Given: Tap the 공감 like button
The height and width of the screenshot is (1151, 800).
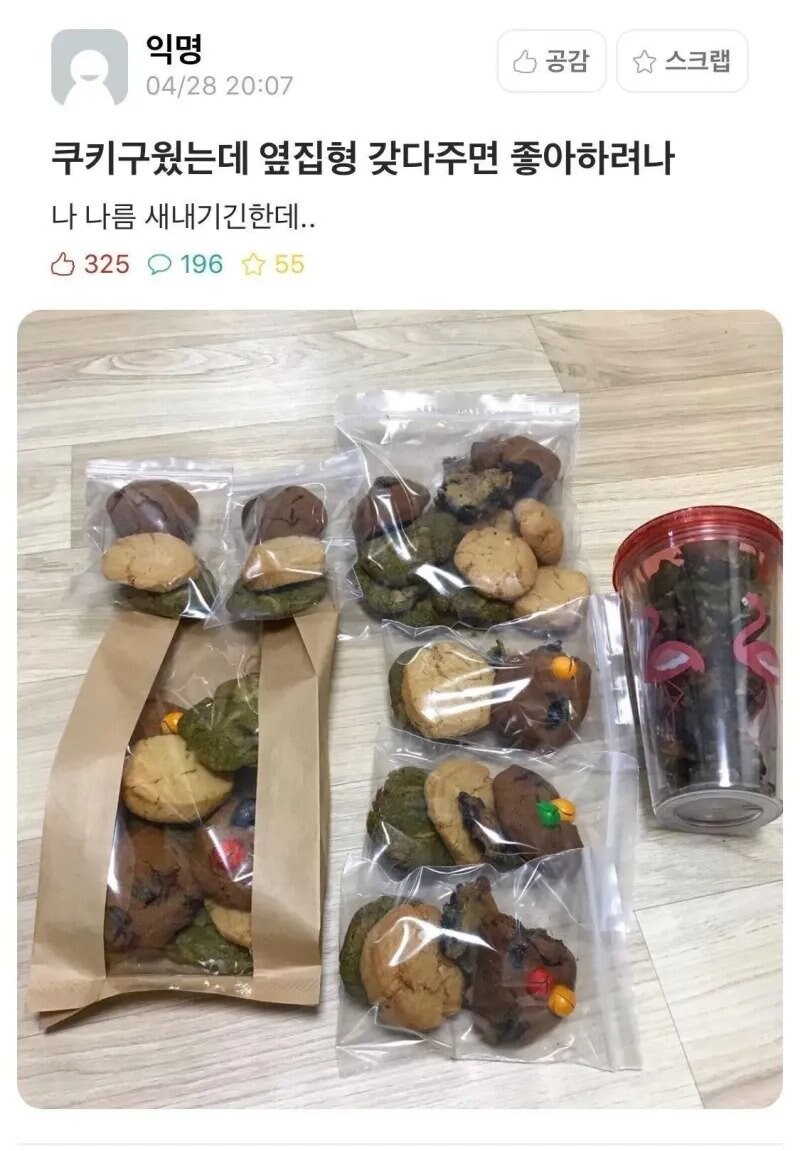Looking at the screenshot, I should point(551,62).
